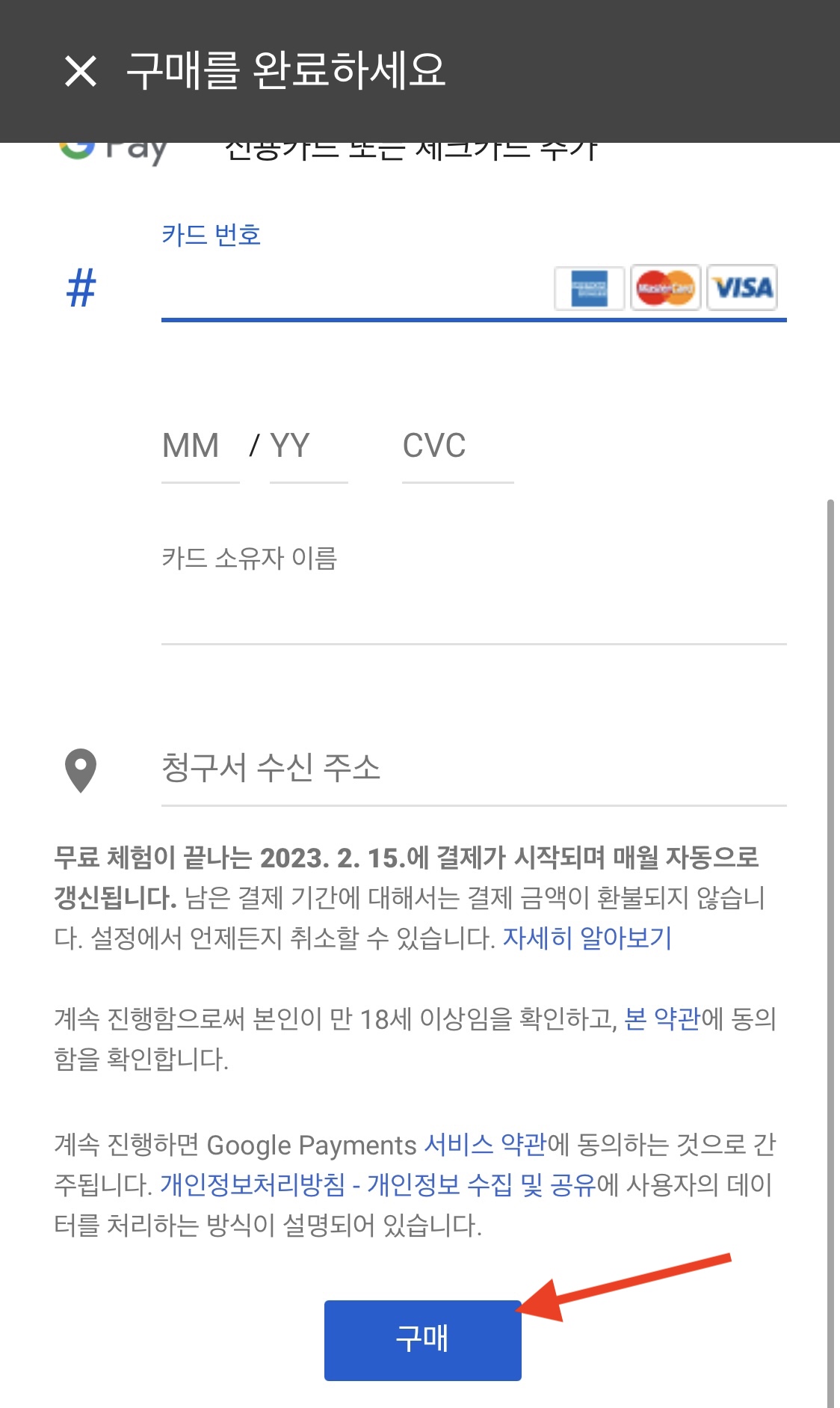This screenshot has height=1408, width=840.
Task: Select the VISA card brand icon
Action: click(742, 288)
